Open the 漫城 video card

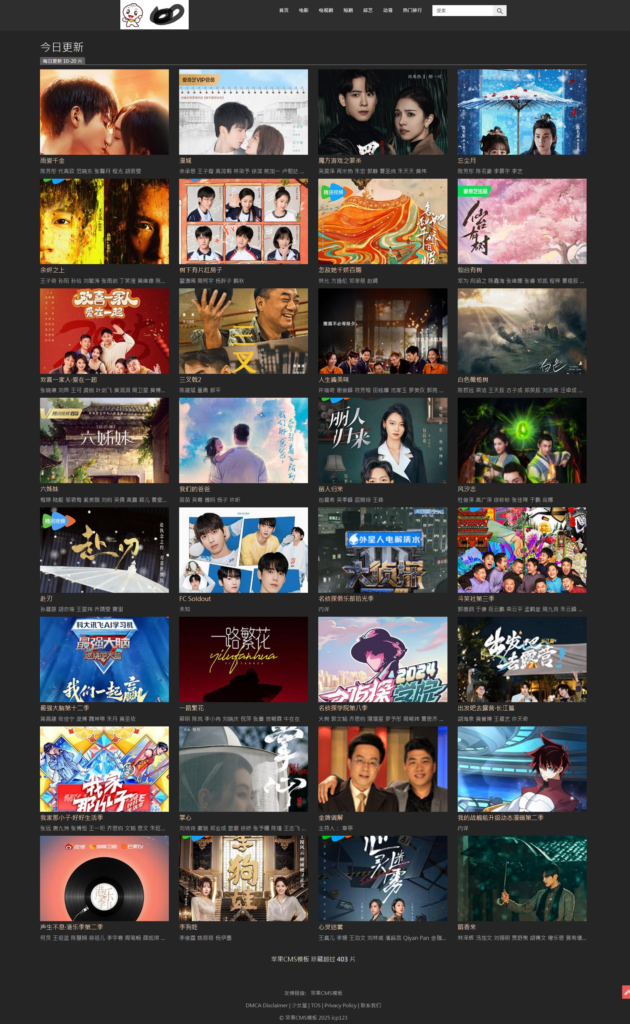[243, 111]
